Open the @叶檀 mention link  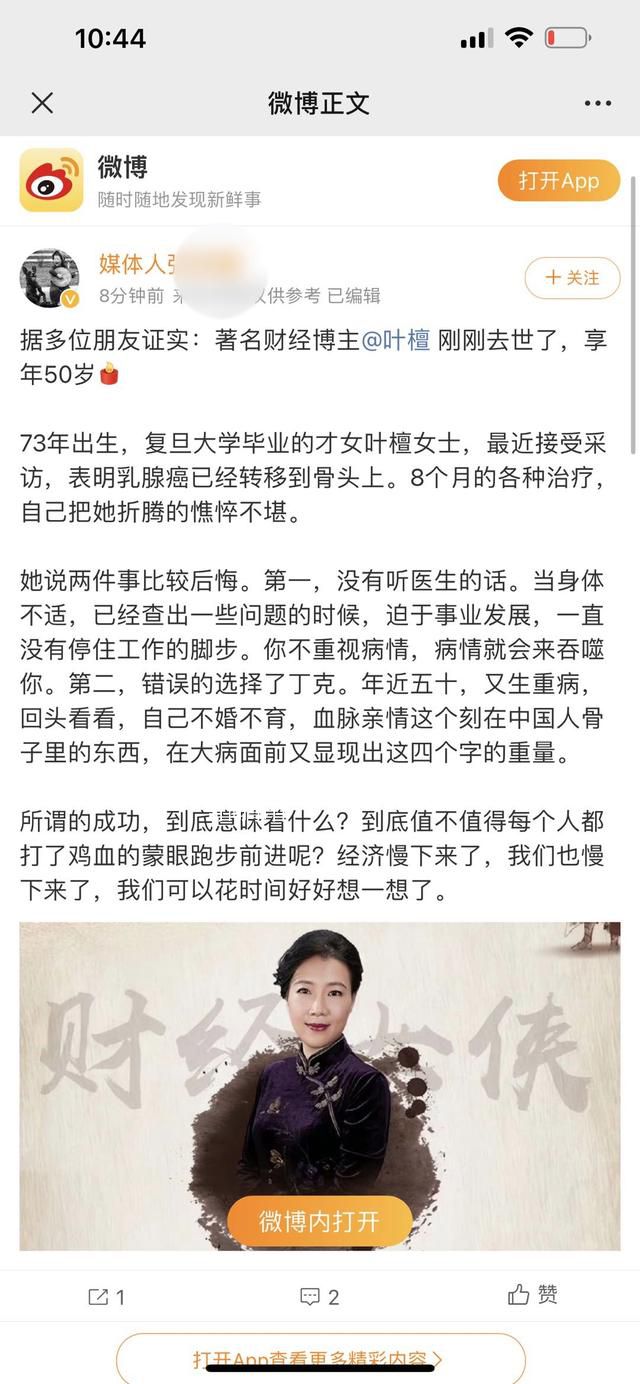(395, 340)
